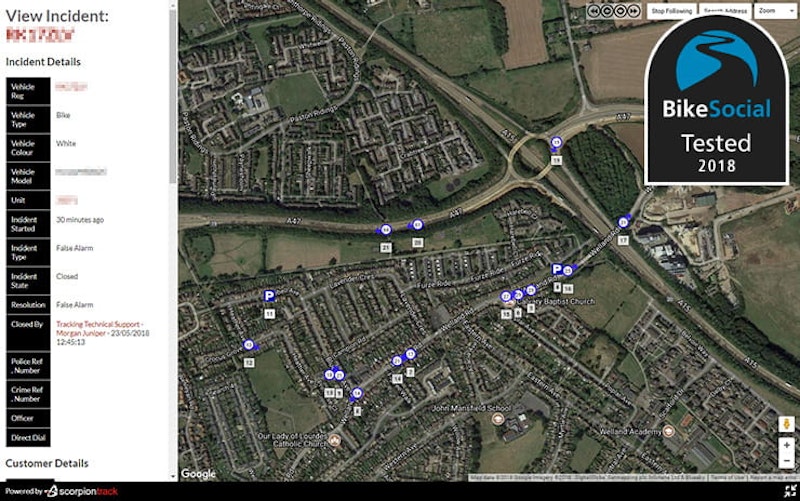This screenshot has width=800, height=501.
Task: Select map marker 17
Action: tap(623, 222)
